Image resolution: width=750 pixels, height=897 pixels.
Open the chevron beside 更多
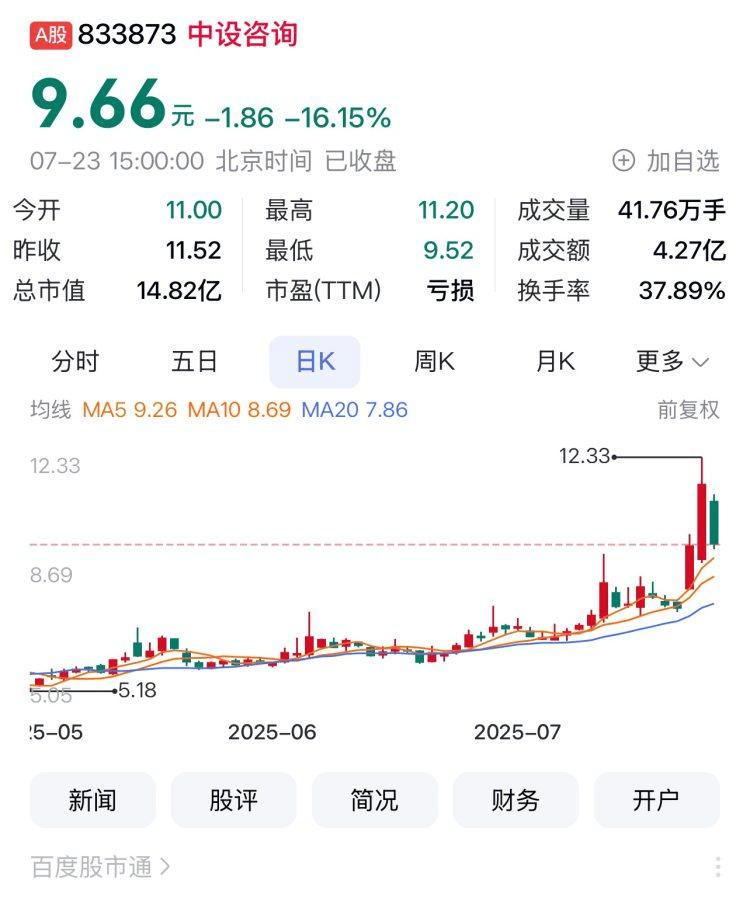[x=705, y=363]
